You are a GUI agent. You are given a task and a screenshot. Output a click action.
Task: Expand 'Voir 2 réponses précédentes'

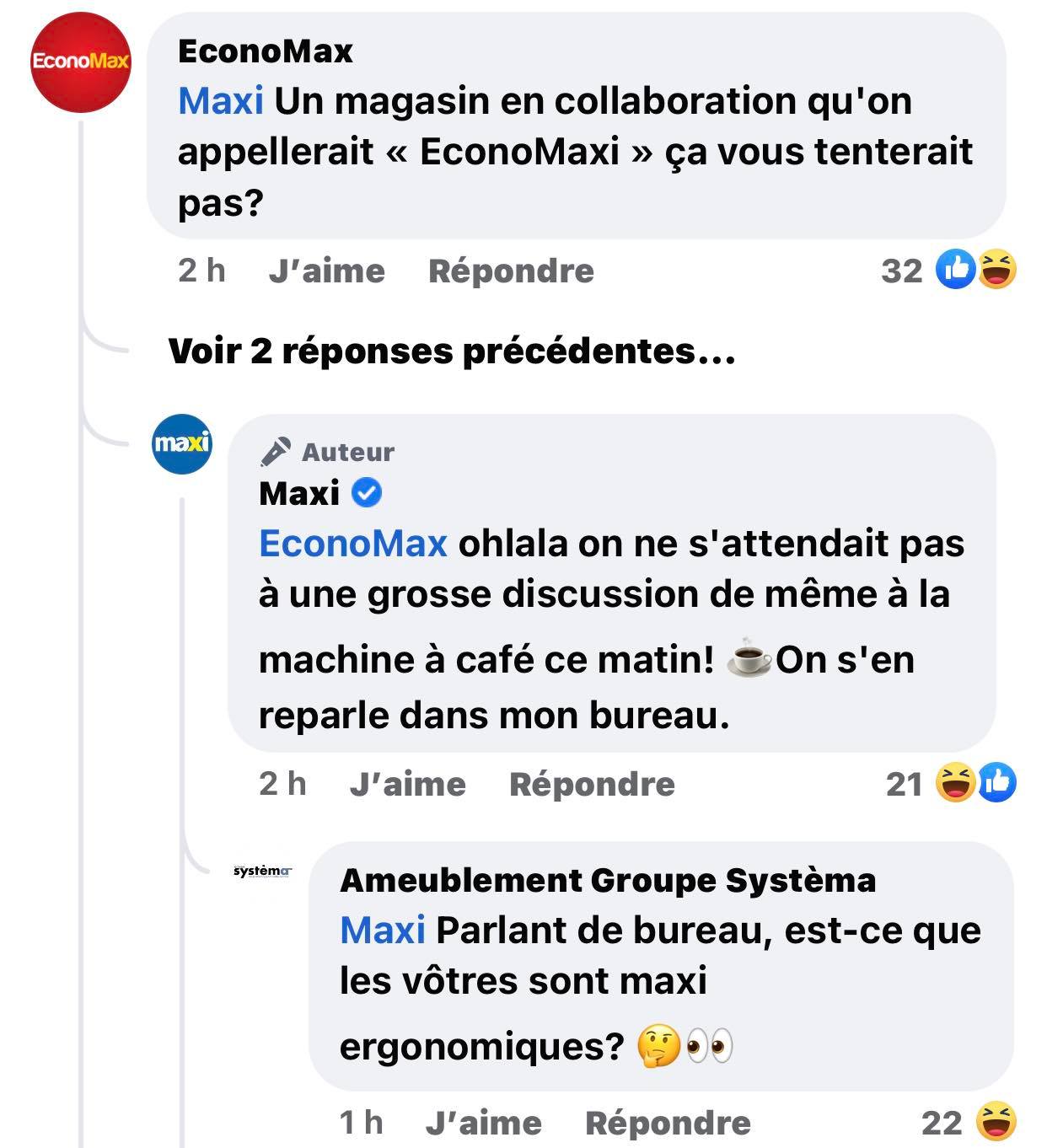pyautogui.click(x=452, y=351)
